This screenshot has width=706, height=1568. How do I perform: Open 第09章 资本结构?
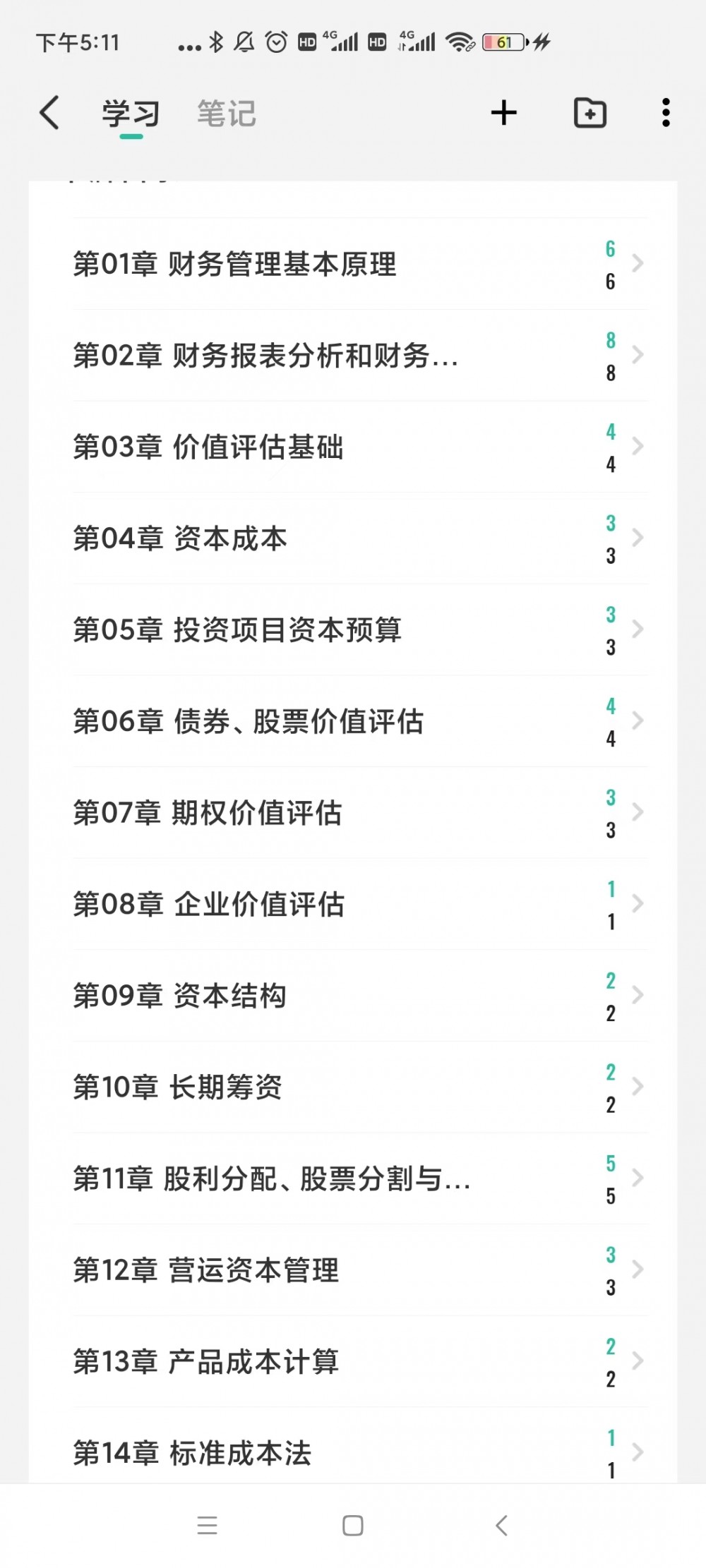coord(360,996)
